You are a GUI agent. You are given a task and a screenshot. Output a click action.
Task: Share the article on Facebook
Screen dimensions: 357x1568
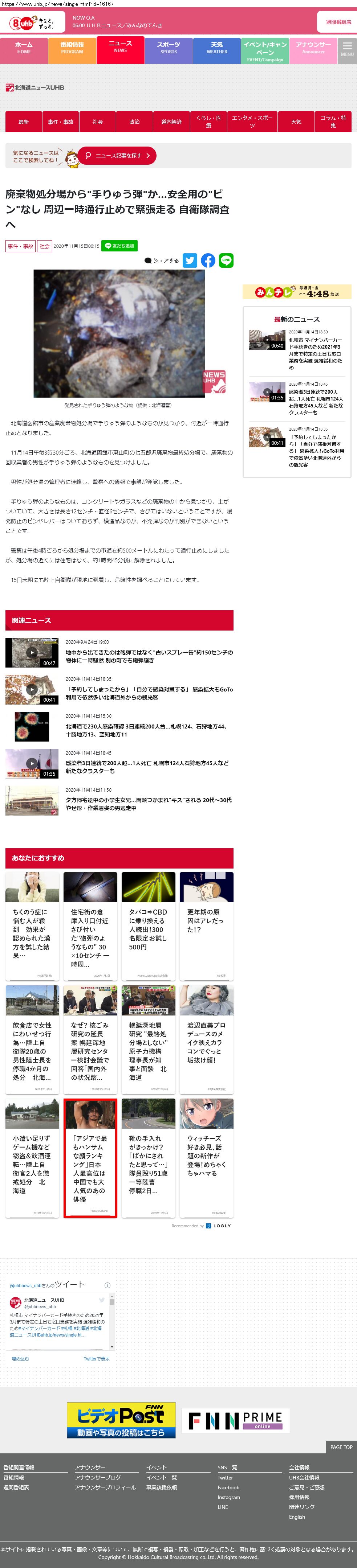tap(208, 260)
